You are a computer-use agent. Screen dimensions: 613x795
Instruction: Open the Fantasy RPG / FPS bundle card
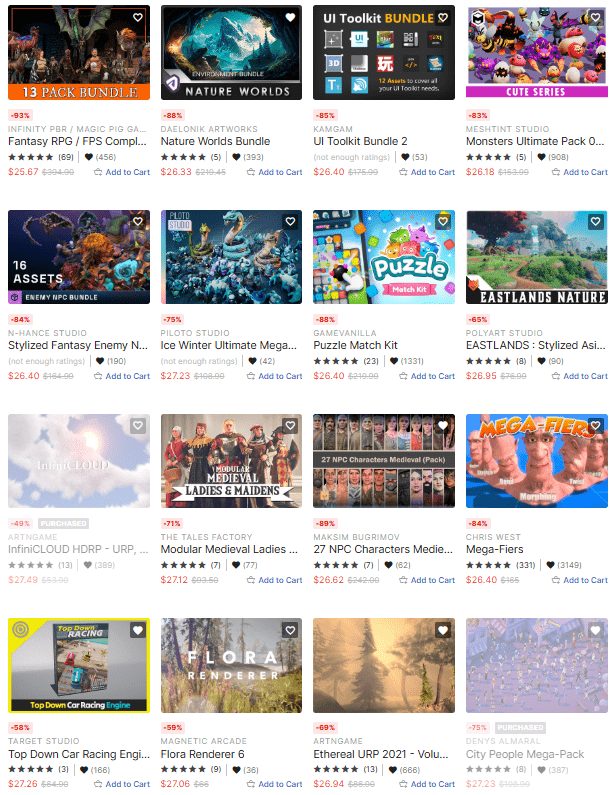point(79,52)
